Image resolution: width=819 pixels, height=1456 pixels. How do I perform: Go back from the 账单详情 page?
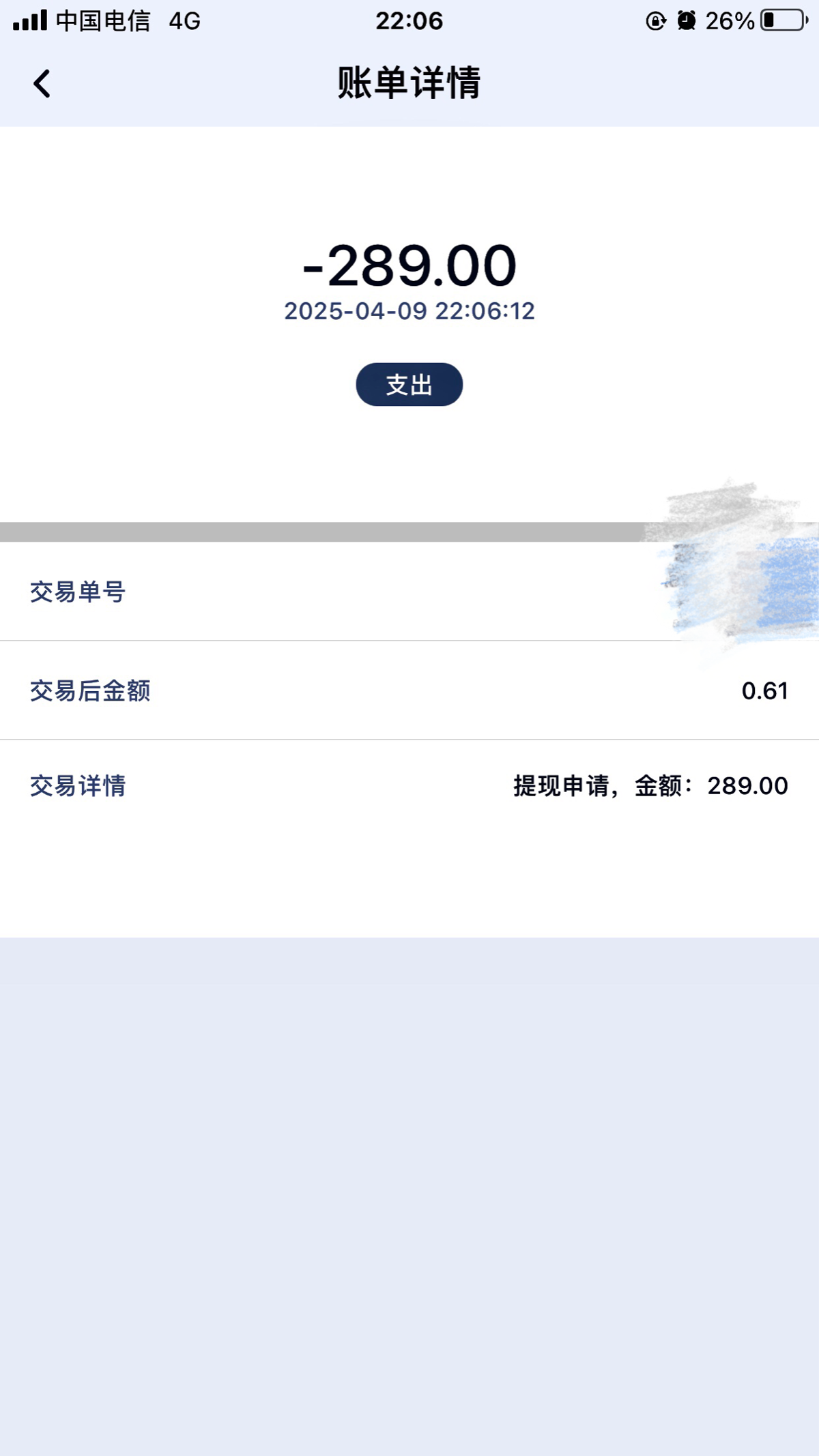[x=42, y=84]
